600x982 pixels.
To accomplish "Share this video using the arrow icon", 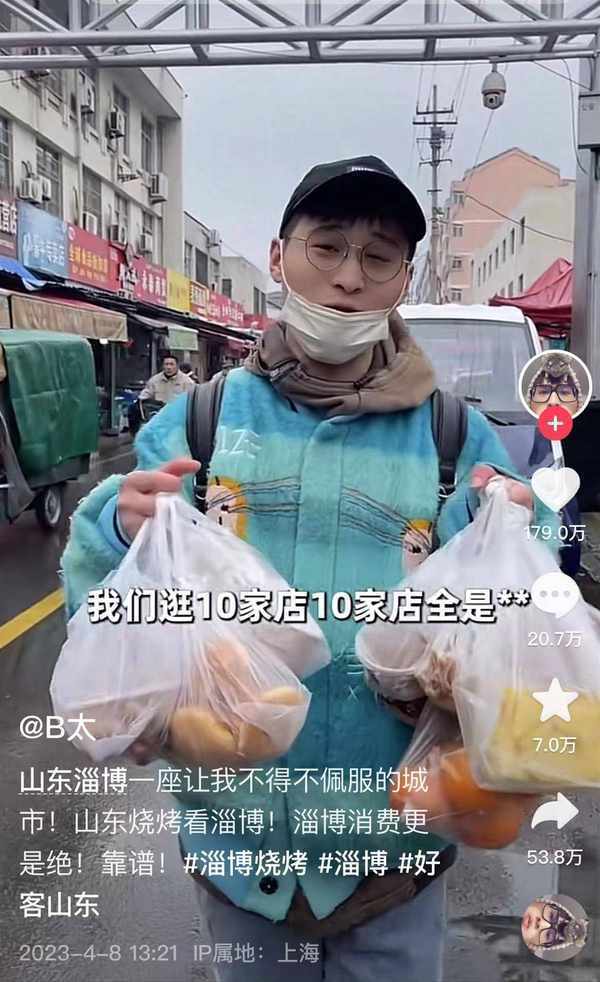I will [555, 811].
